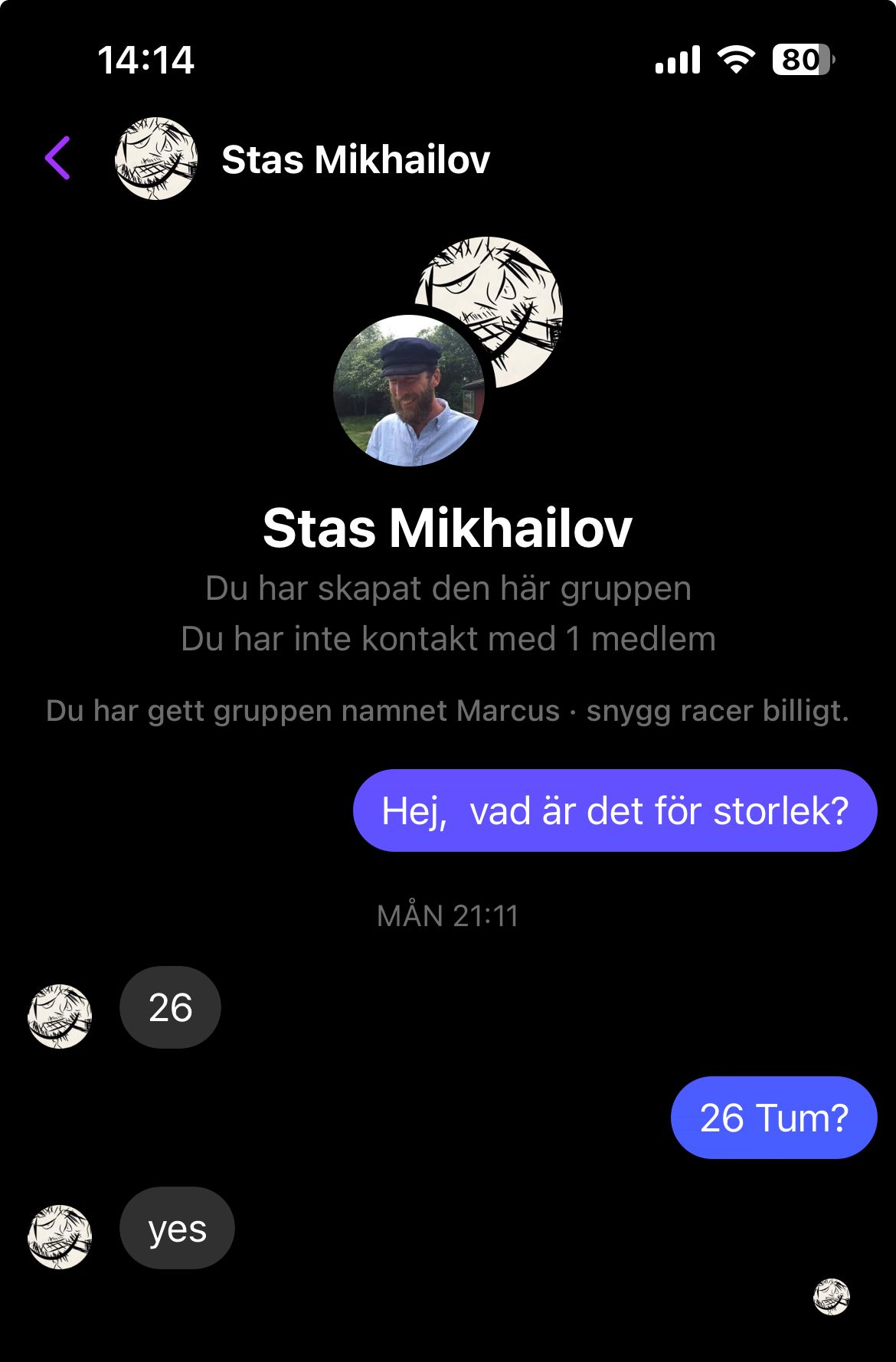The height and width of the screenshot is (1362, 896).
Task: Open the large group profile photo
Action: point(447,352)
